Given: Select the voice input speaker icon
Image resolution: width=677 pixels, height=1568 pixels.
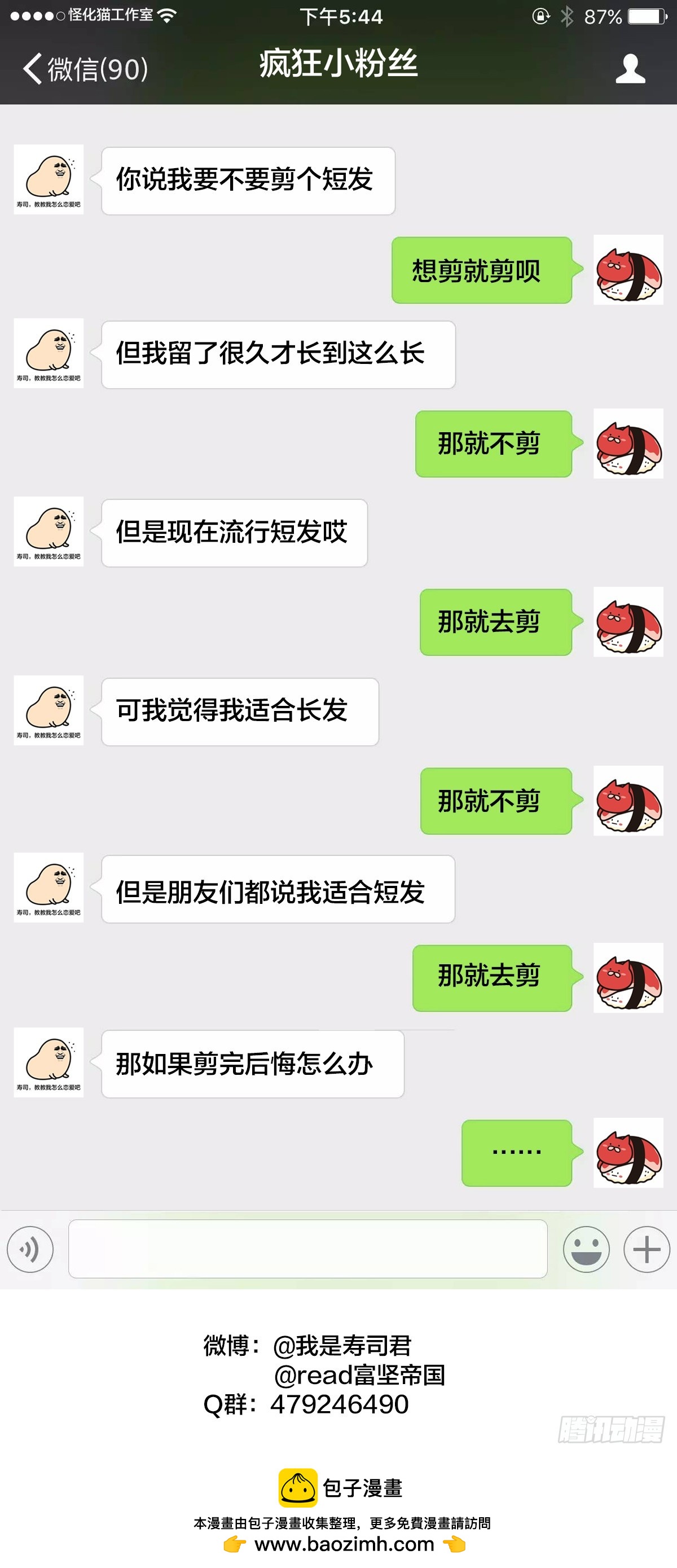Looking at the screenshot, I should coord(29,1248).
